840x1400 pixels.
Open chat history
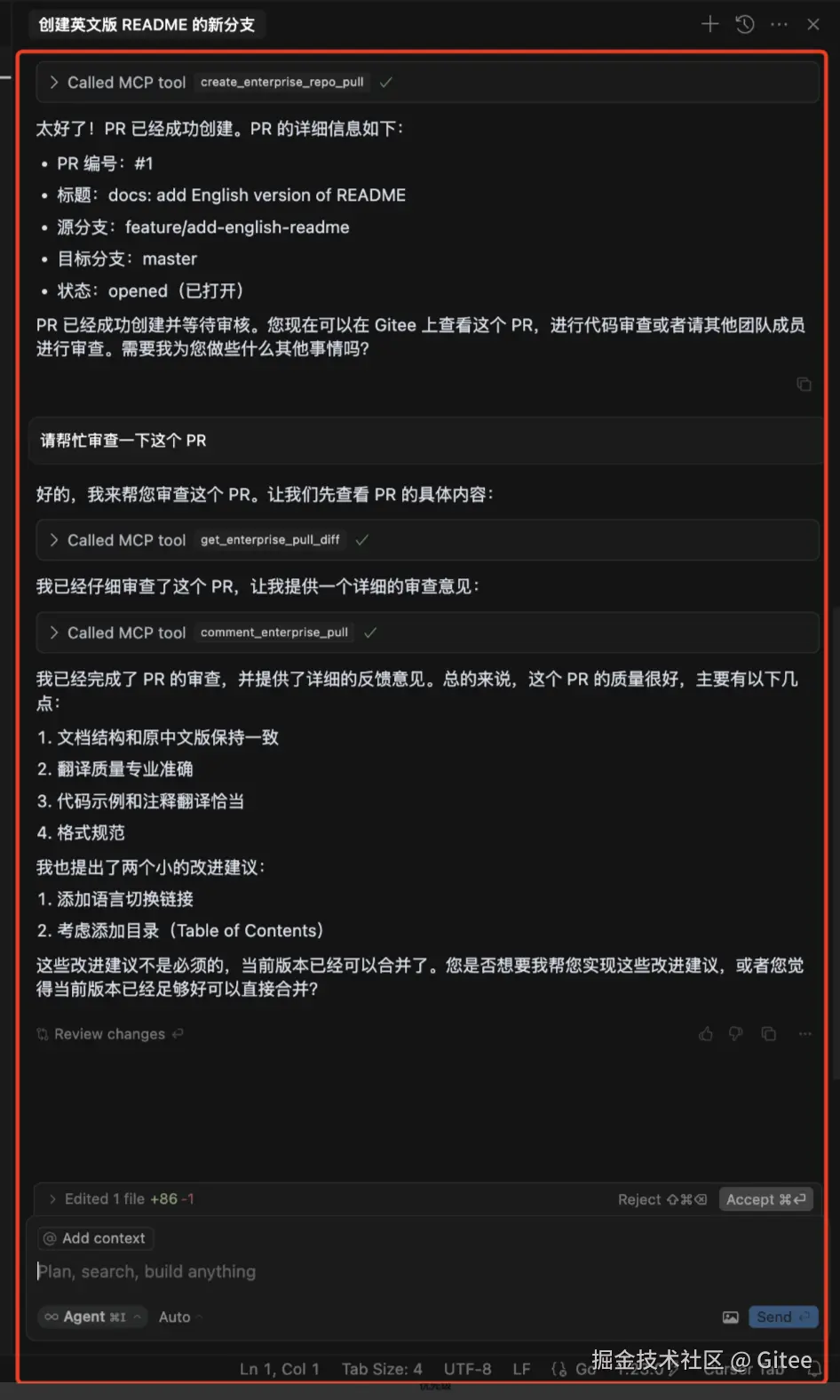tap(745, 24)
